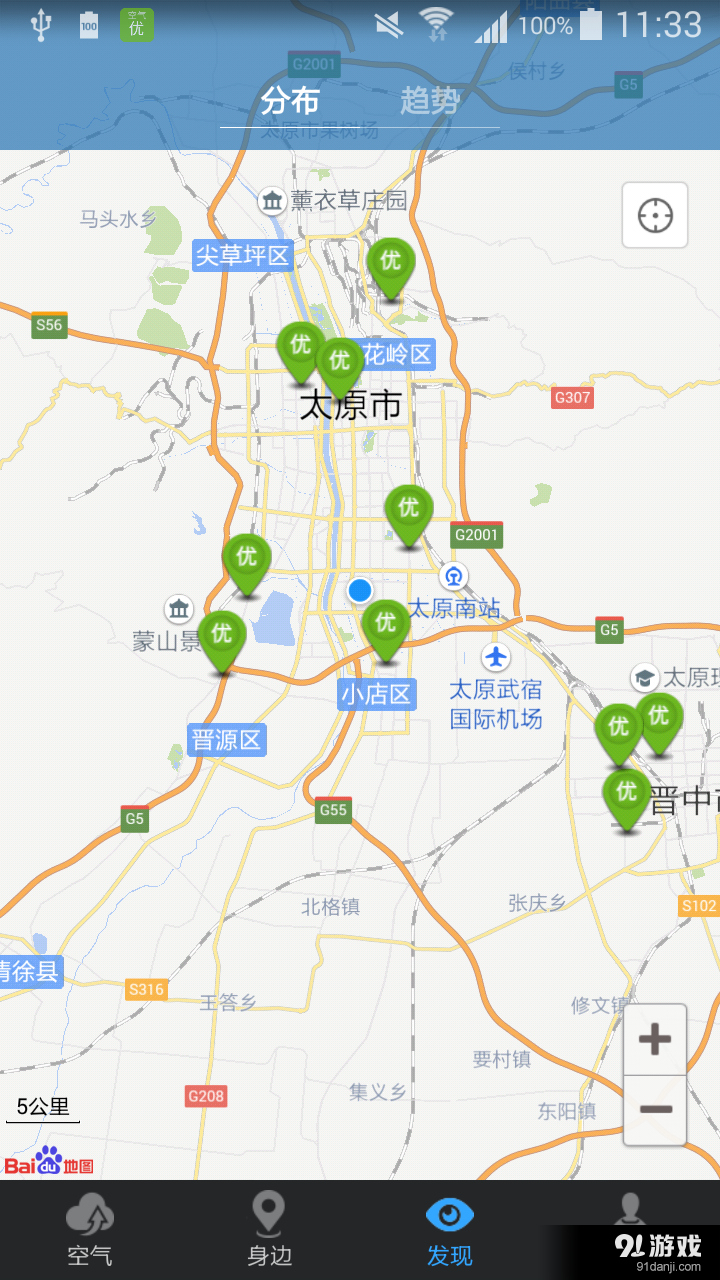Select the 身边 nearby location icon
The width and height of the screenshot is (720, 1280).
pyautogui.click(x=268, y=1213)
